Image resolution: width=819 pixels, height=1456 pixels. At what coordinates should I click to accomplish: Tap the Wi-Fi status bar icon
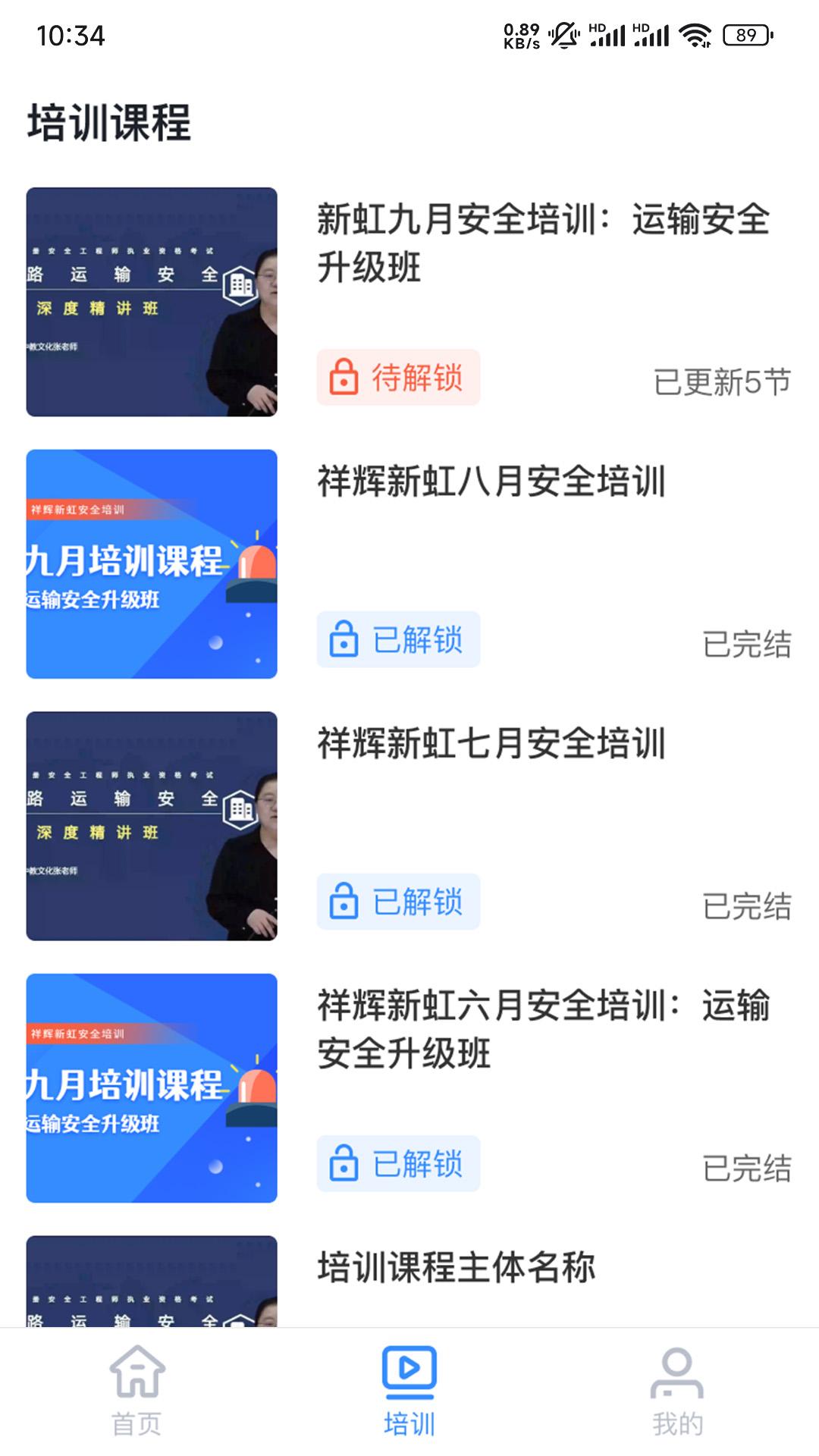[x=695, y=33]
